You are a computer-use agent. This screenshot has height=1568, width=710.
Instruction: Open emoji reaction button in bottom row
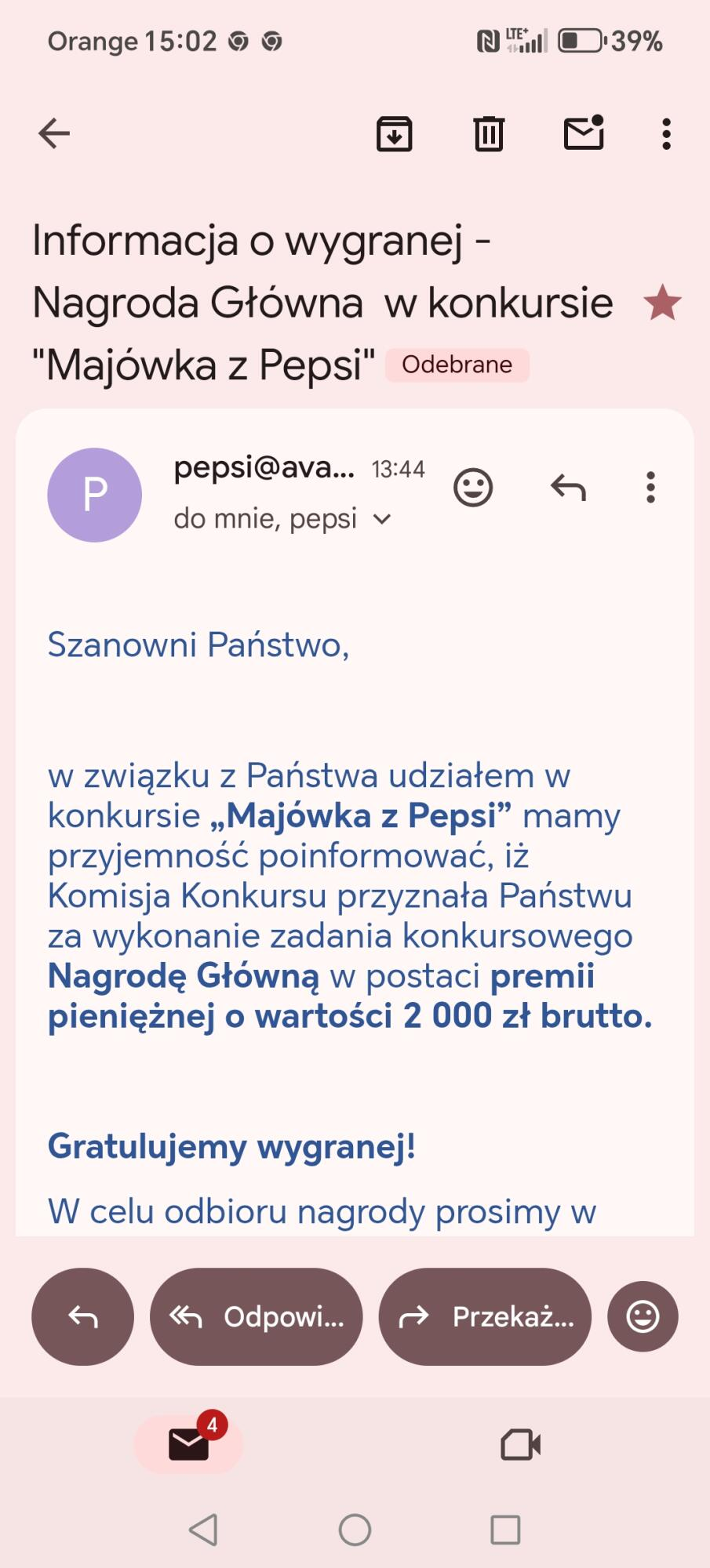coord(643,1316)
